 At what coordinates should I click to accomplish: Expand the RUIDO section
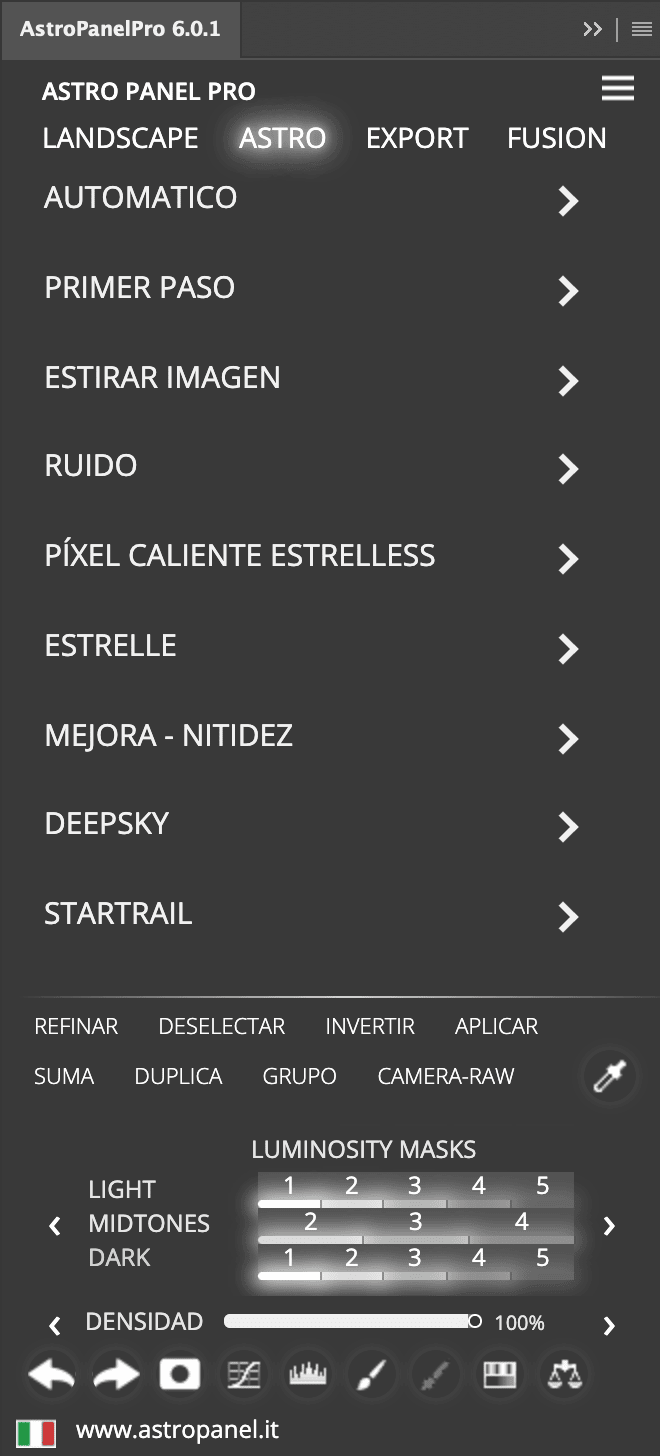[311, 467]
